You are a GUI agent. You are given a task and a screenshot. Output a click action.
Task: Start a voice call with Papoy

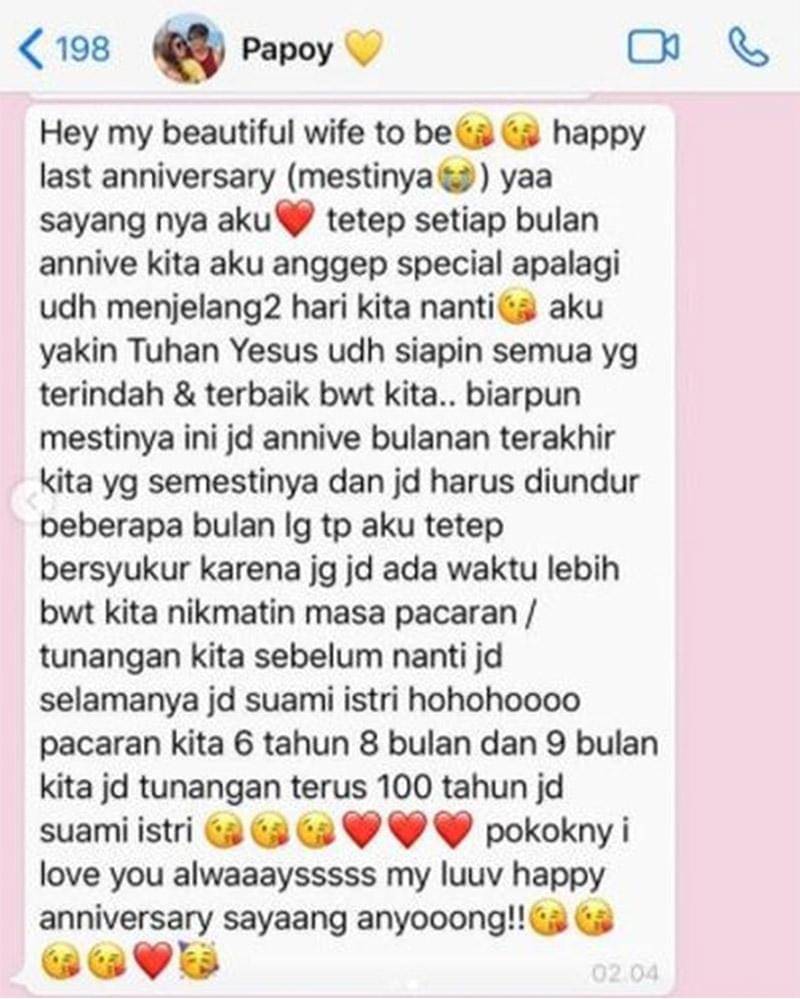click(x=749, y=47)
